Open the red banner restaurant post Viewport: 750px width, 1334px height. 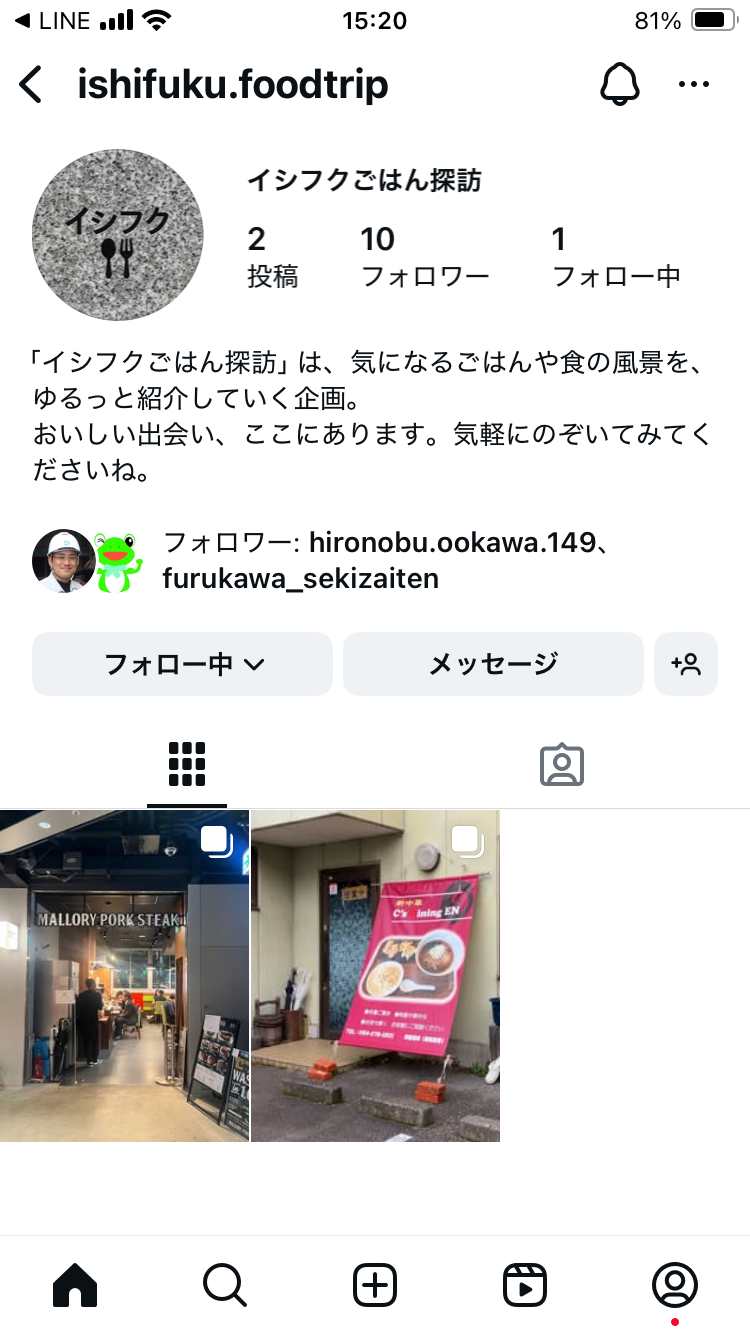click(375, 976)
